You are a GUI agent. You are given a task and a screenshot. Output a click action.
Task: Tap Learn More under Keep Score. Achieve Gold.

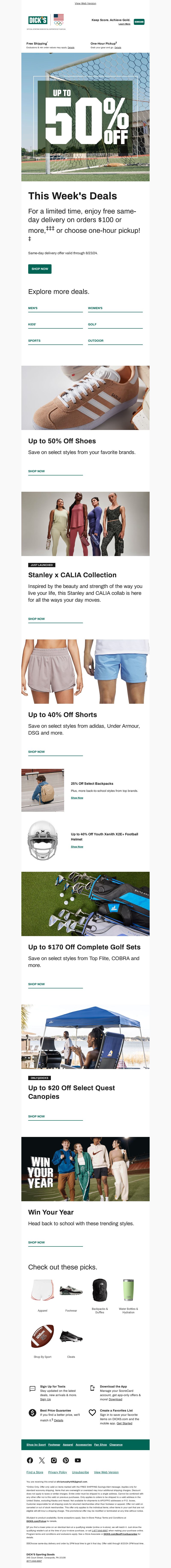[124, 24]
